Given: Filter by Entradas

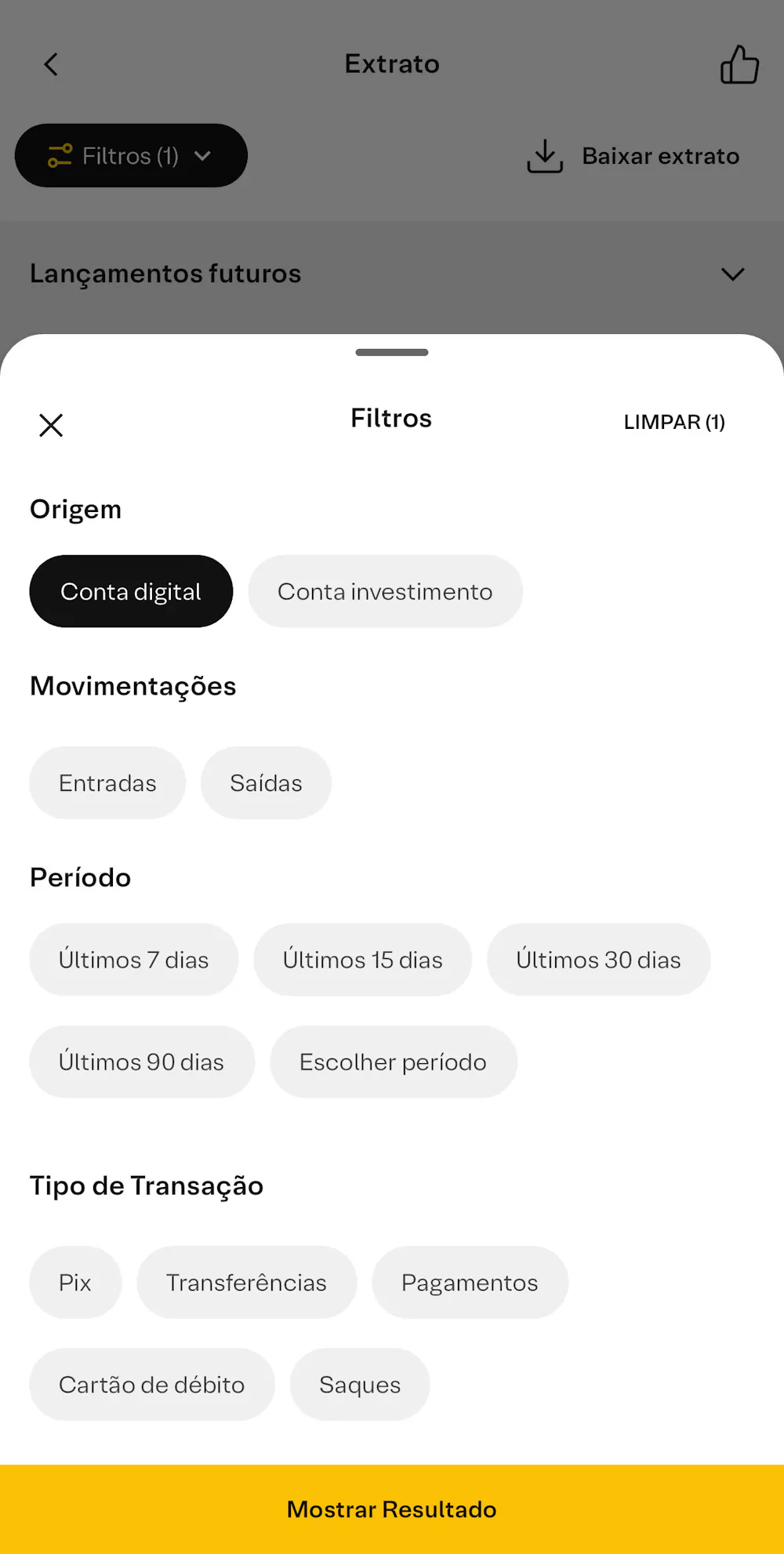Looking at the screenshot, I should point(107,782).
